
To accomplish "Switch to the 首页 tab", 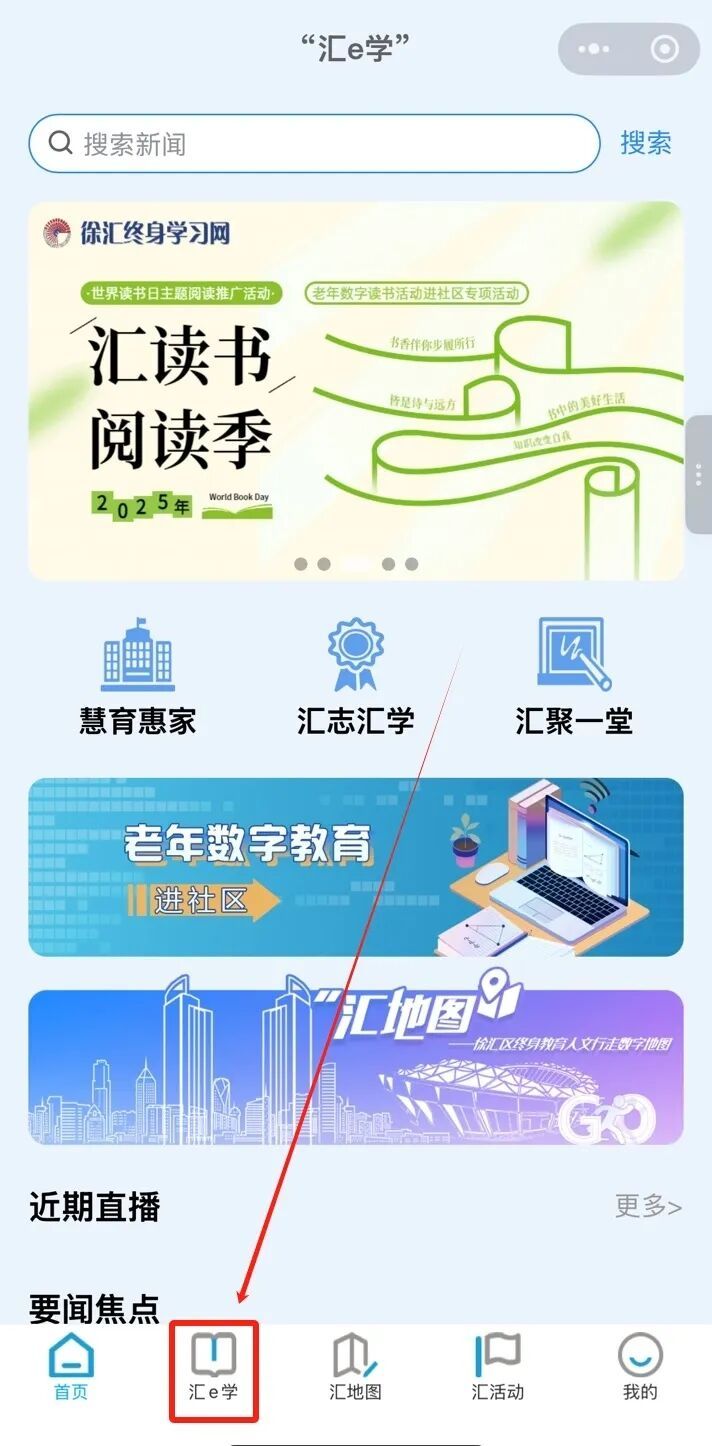I will tap(71, 1367).
